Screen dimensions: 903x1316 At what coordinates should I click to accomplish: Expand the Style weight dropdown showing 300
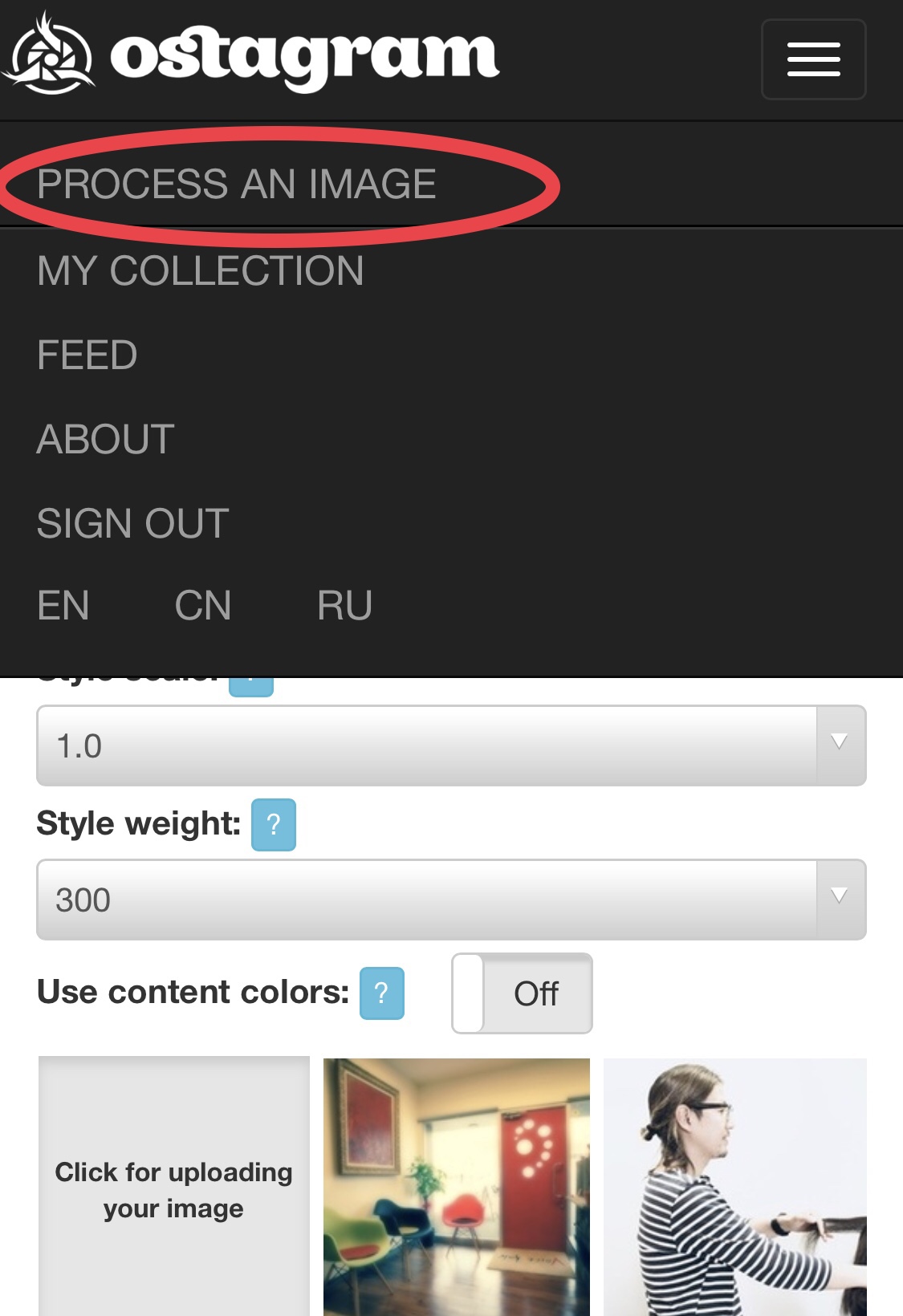click(450, 900)
